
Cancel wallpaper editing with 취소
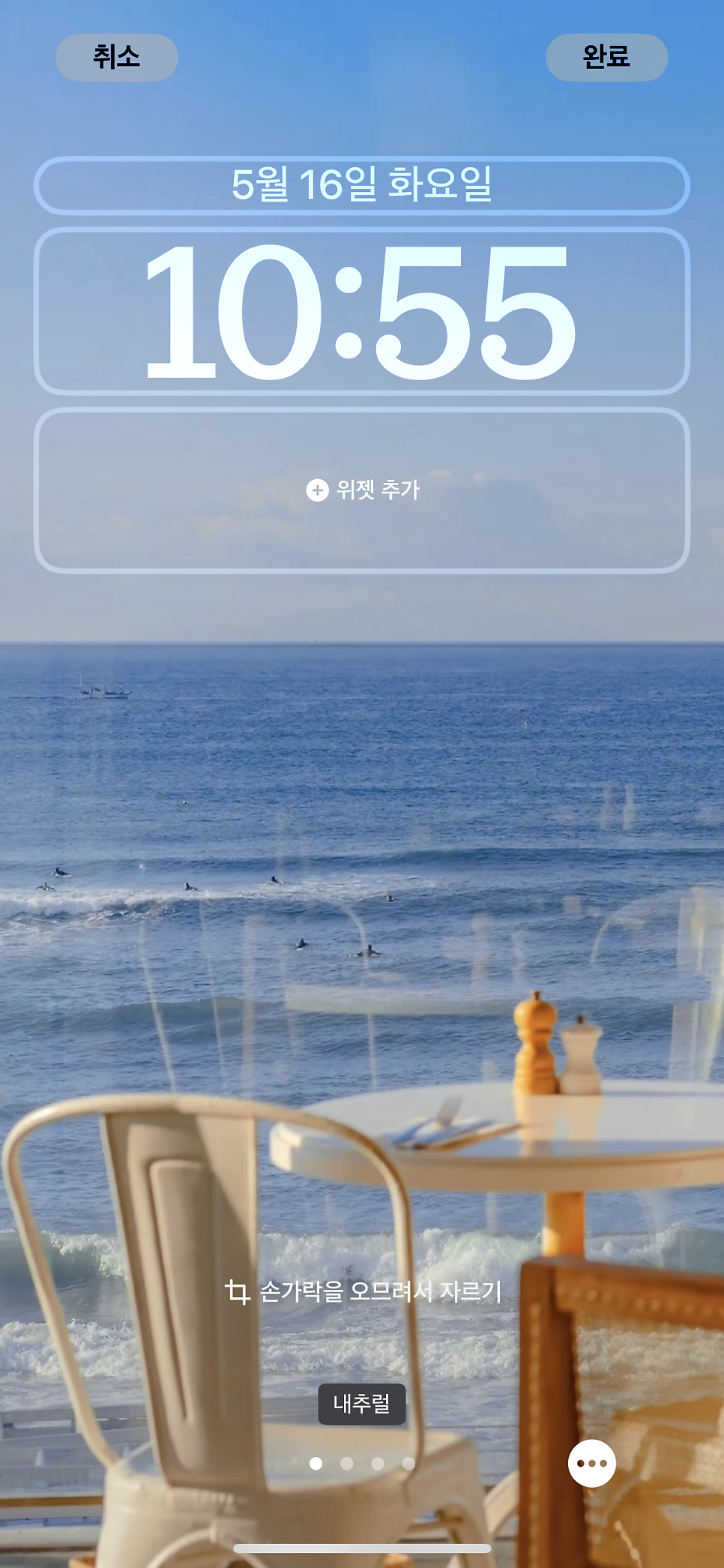(x=117, y=57)
